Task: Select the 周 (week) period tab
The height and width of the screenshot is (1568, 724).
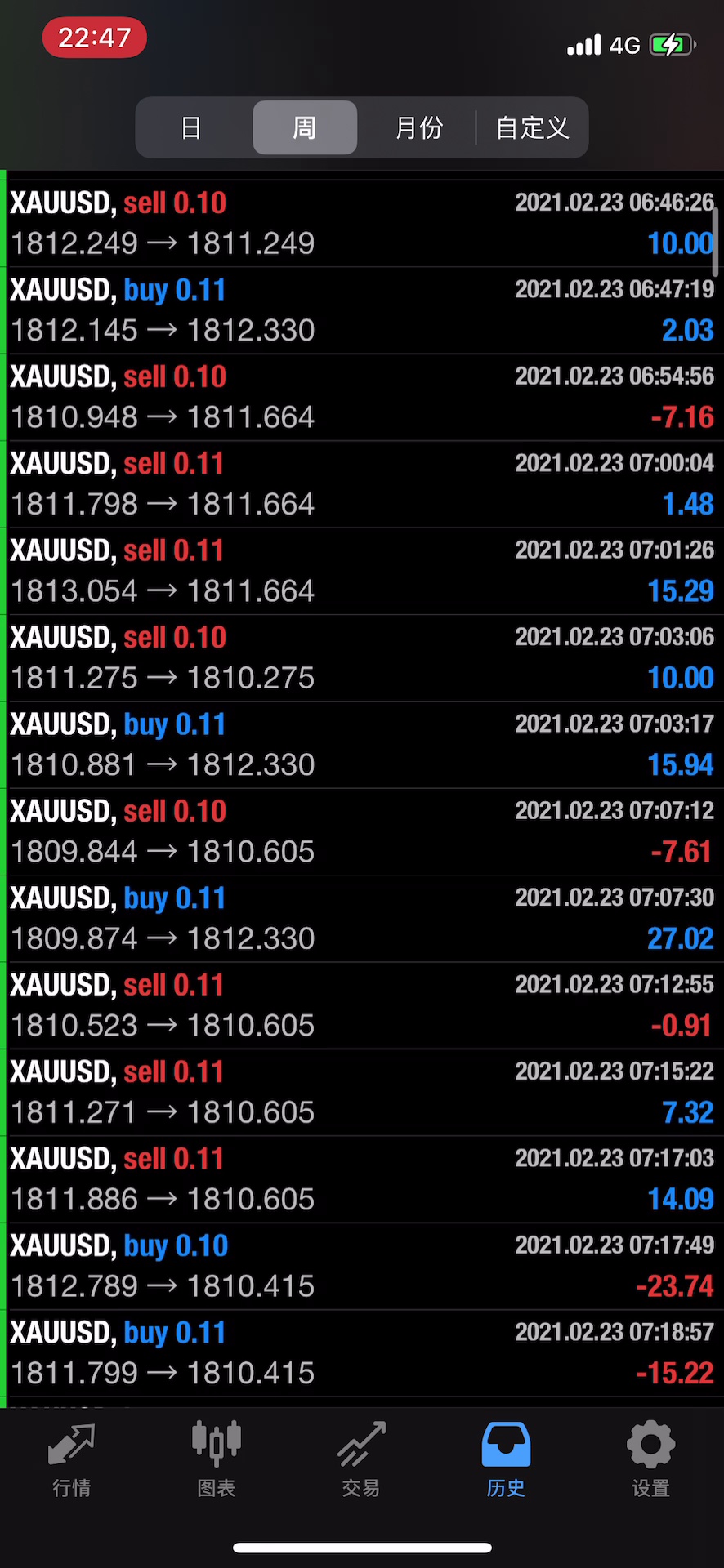Action: pos(305,127)
